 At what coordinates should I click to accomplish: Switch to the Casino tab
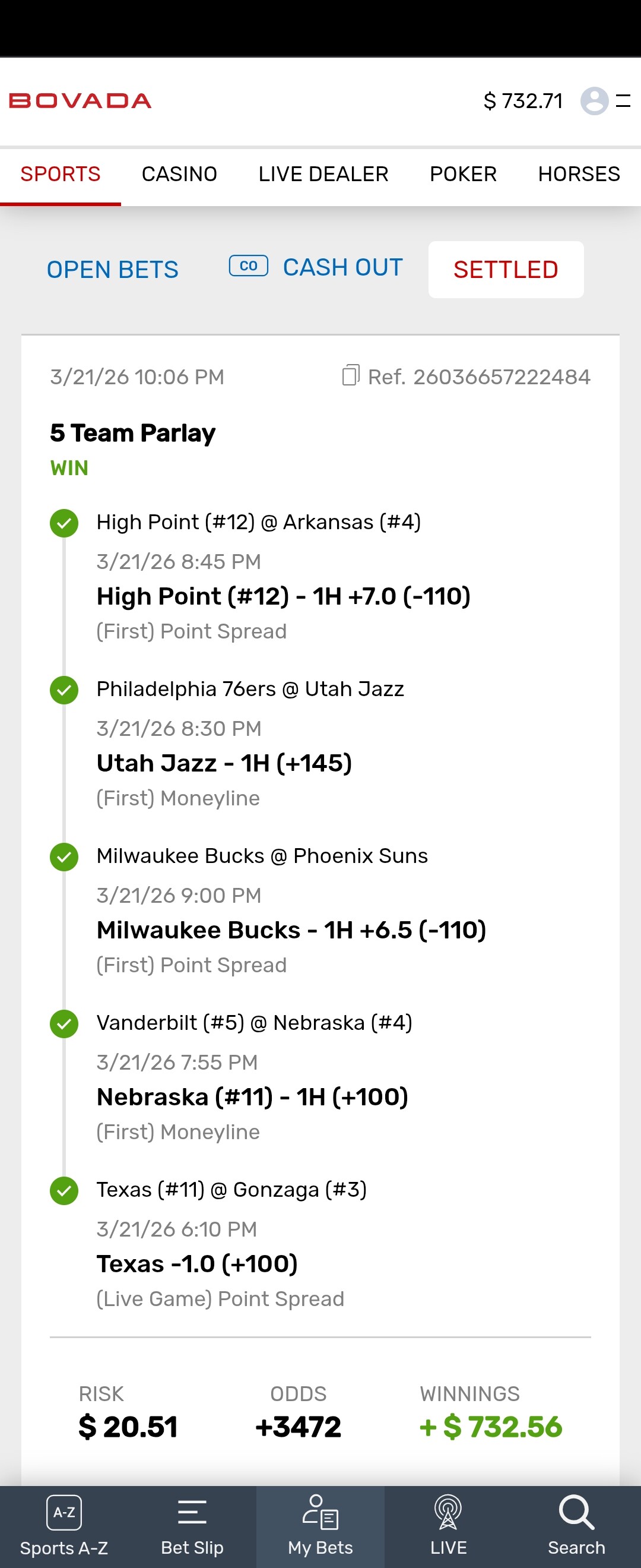tap(179, 174)
